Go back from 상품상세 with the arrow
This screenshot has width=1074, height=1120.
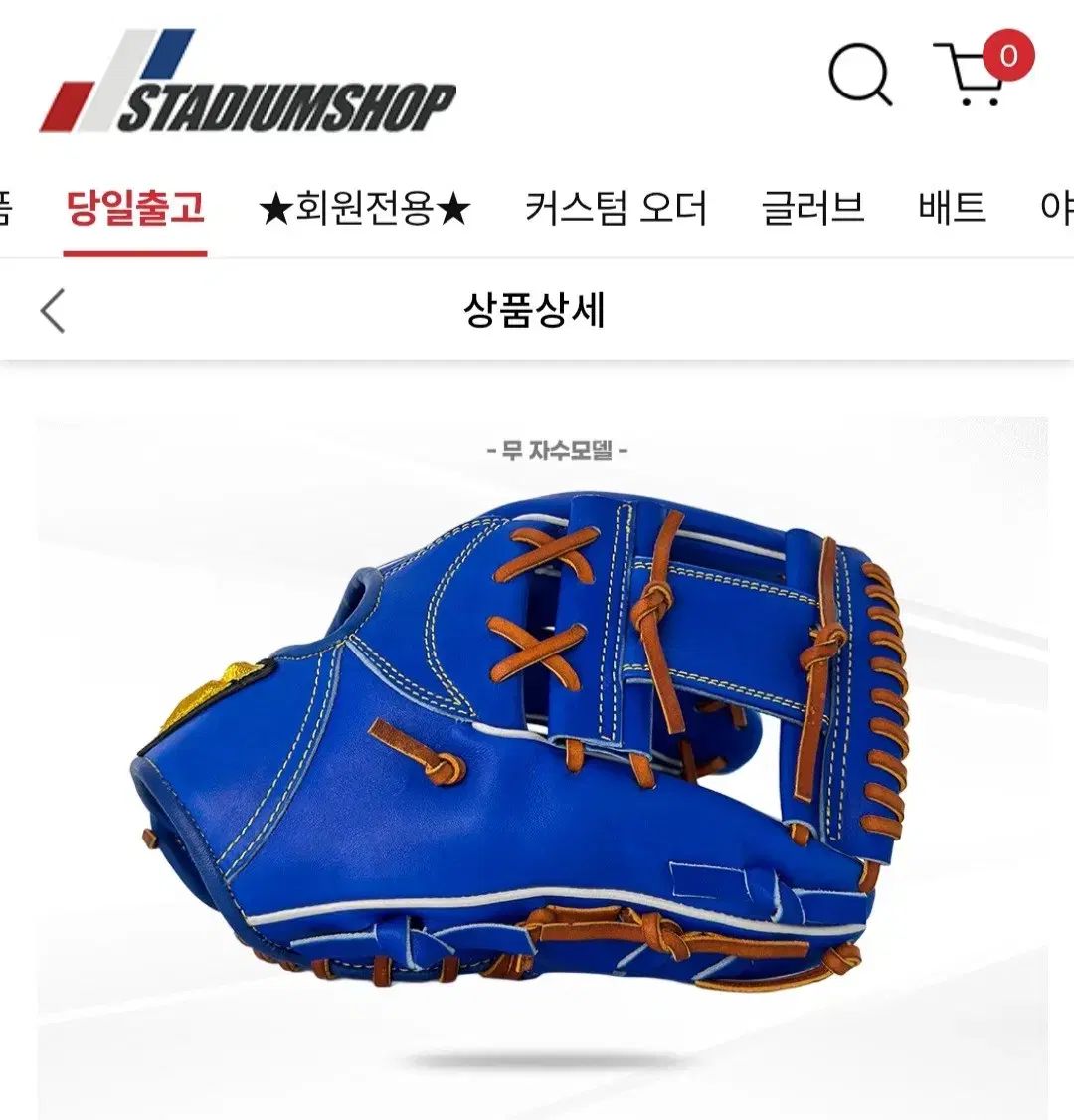click(53, 311)
